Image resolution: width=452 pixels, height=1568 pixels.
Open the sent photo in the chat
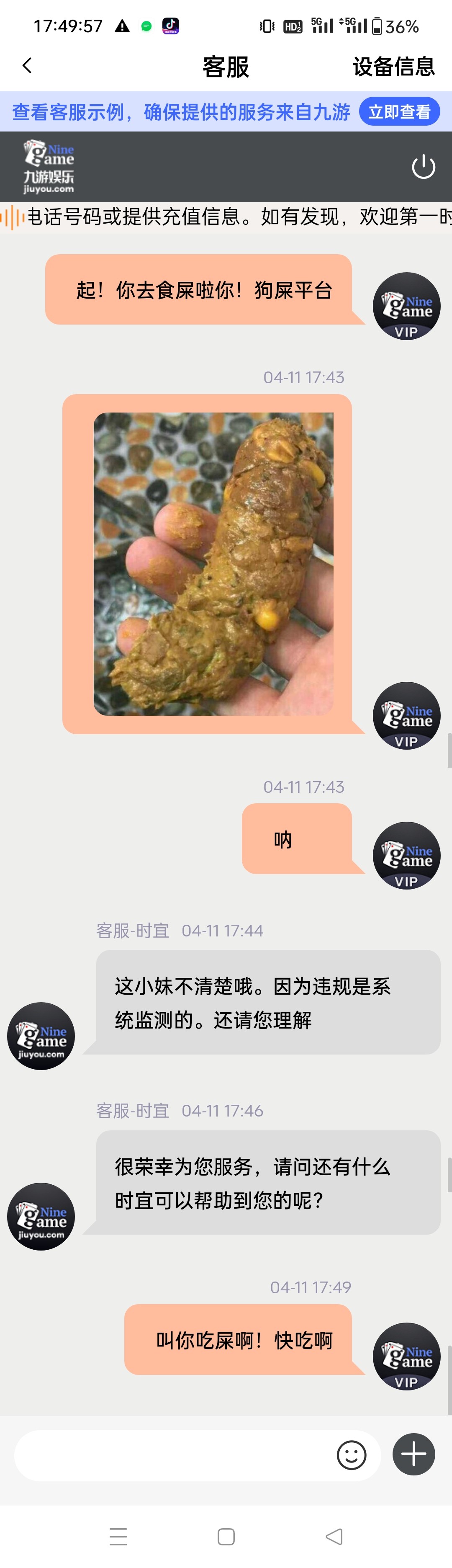(213, 564)
